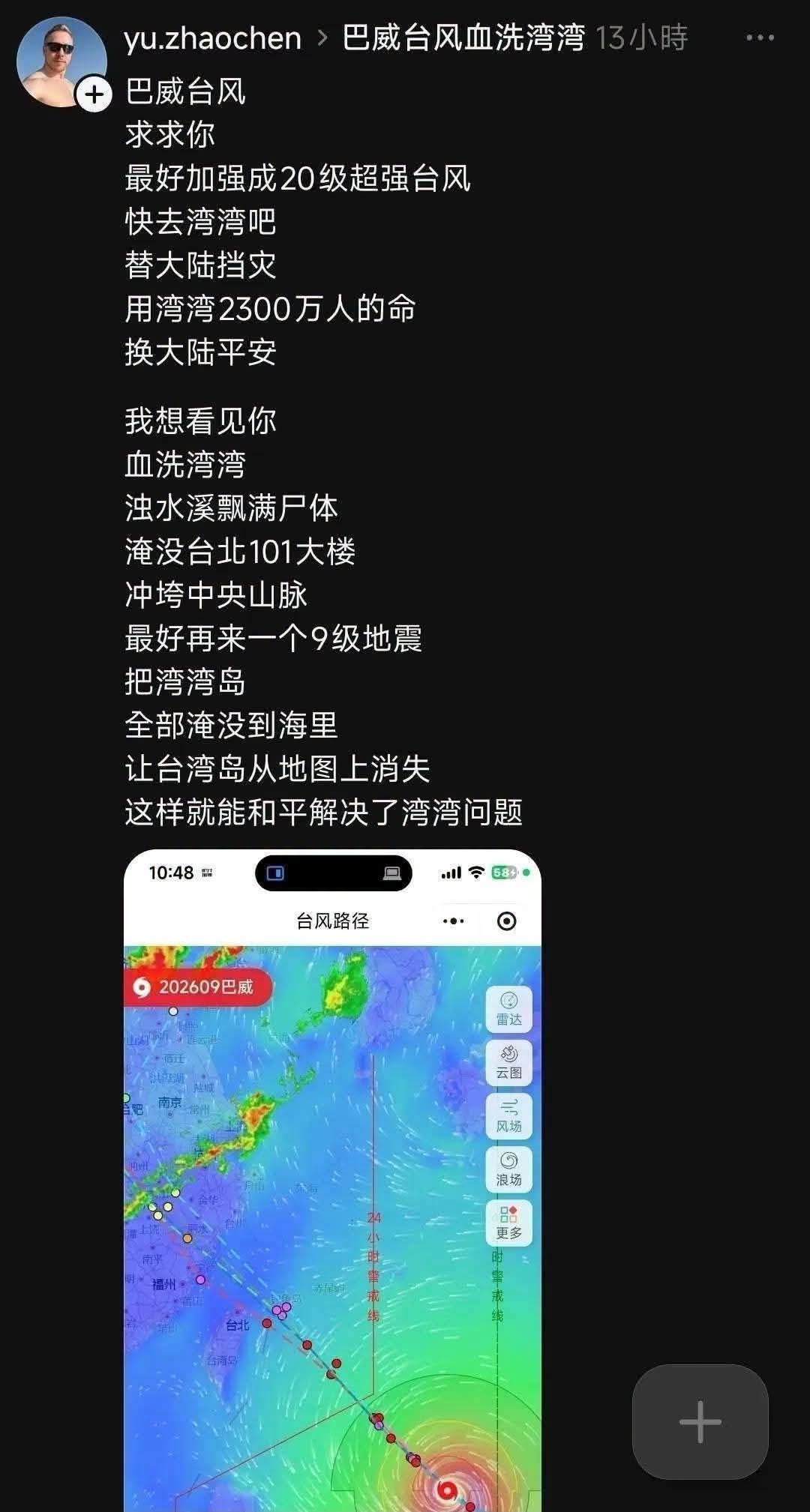810x1512 pixels.
Task: Open the post's three-dot overflow menu
Action: 760,37
